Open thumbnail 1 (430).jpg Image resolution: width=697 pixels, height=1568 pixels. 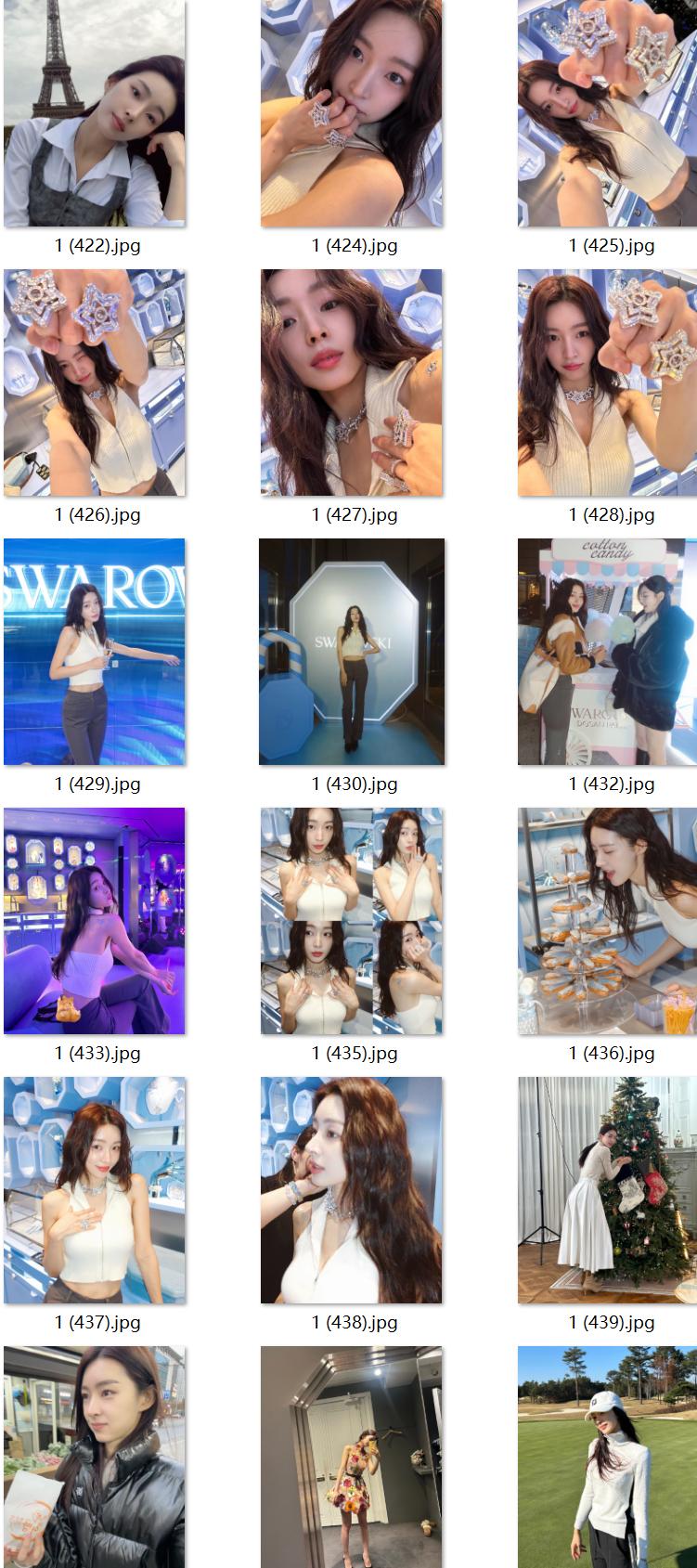point(351,652)
